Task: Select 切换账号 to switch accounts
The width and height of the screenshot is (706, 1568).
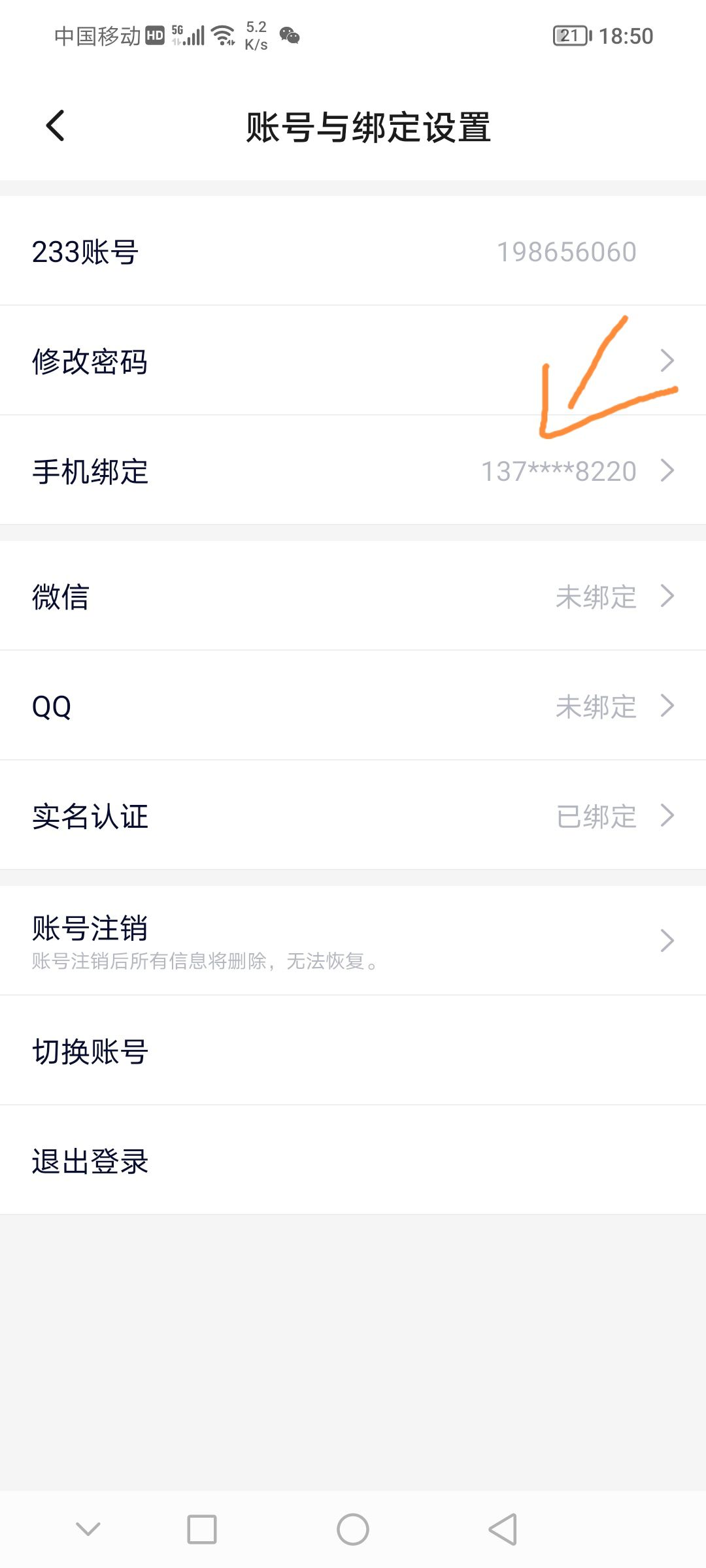Action: click(x=353, y=1051)
